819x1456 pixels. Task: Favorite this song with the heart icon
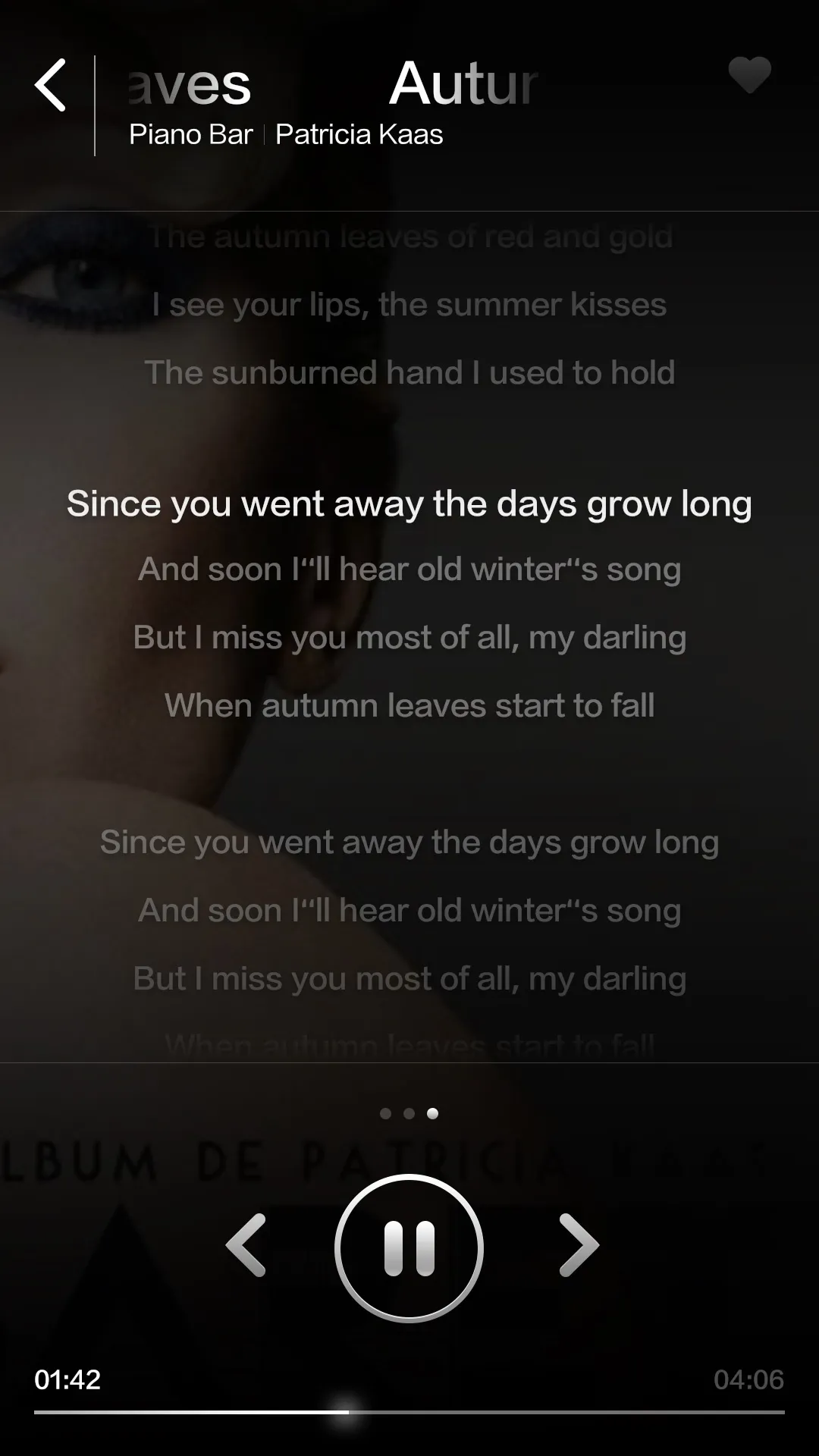(x=749, y=75)
